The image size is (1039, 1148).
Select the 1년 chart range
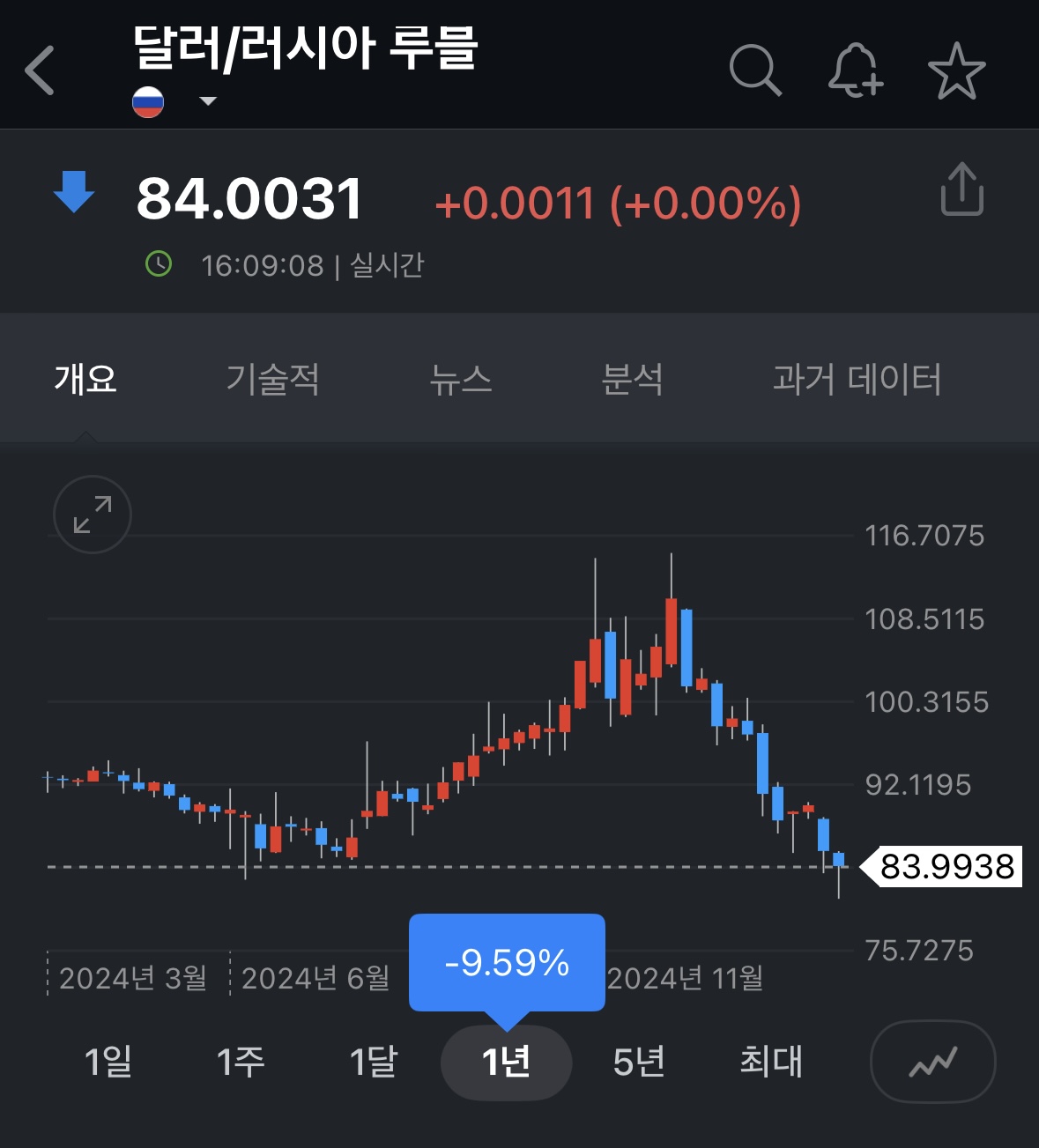tap(506, 1062)
